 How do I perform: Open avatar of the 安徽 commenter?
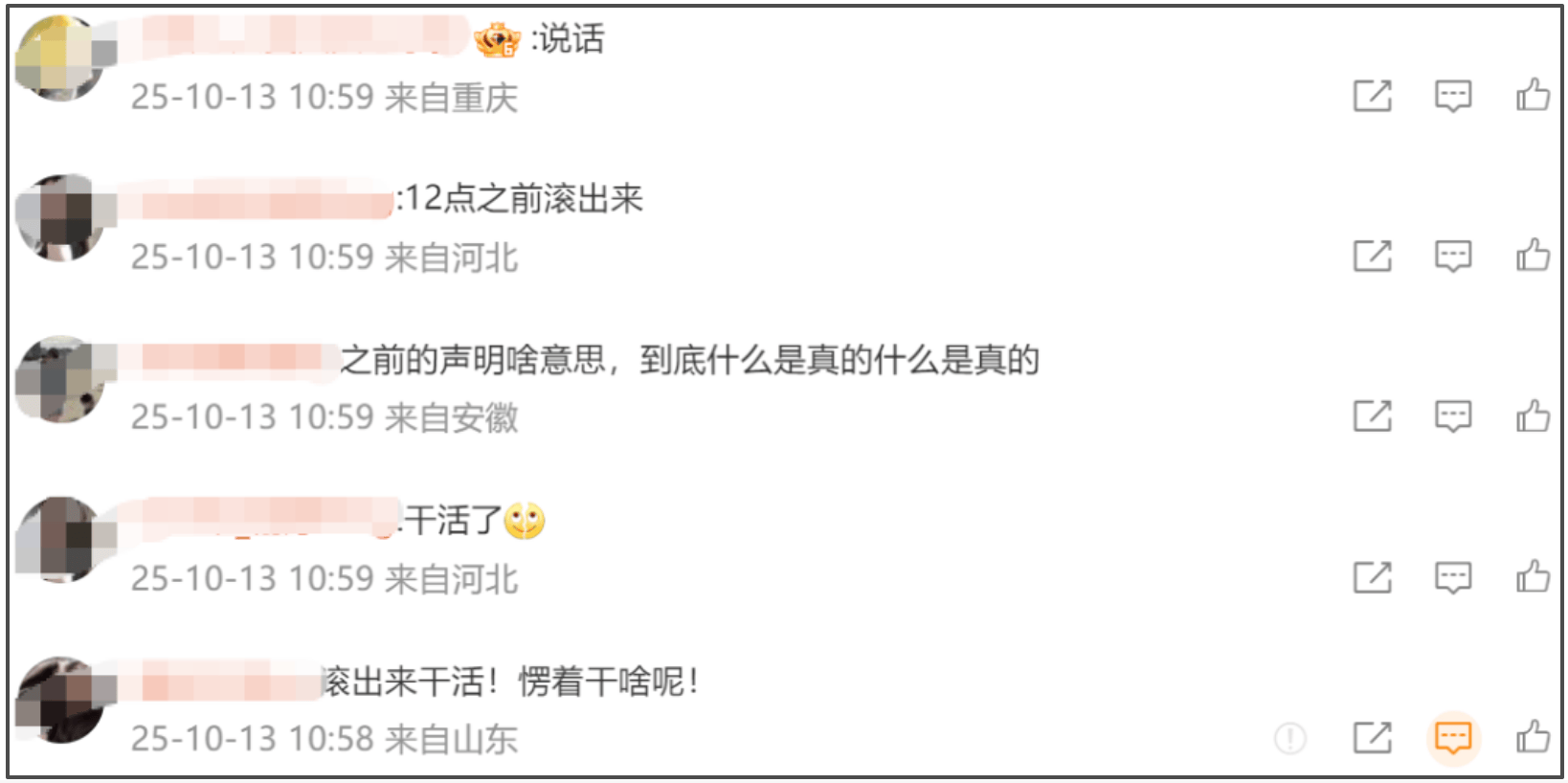click(x=59, y=379)
